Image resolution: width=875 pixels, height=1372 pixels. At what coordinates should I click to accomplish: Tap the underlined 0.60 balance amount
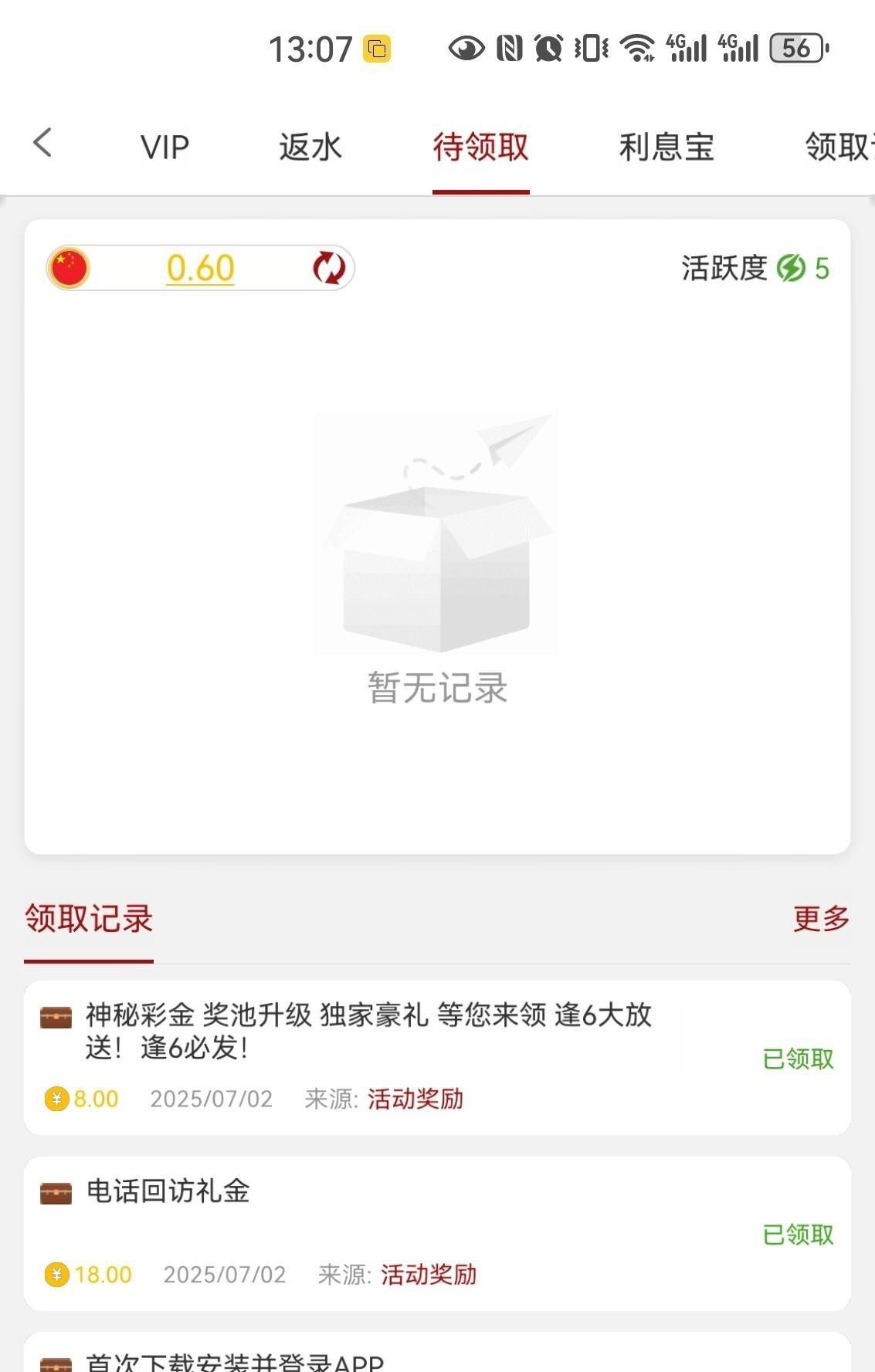point(201,269)
